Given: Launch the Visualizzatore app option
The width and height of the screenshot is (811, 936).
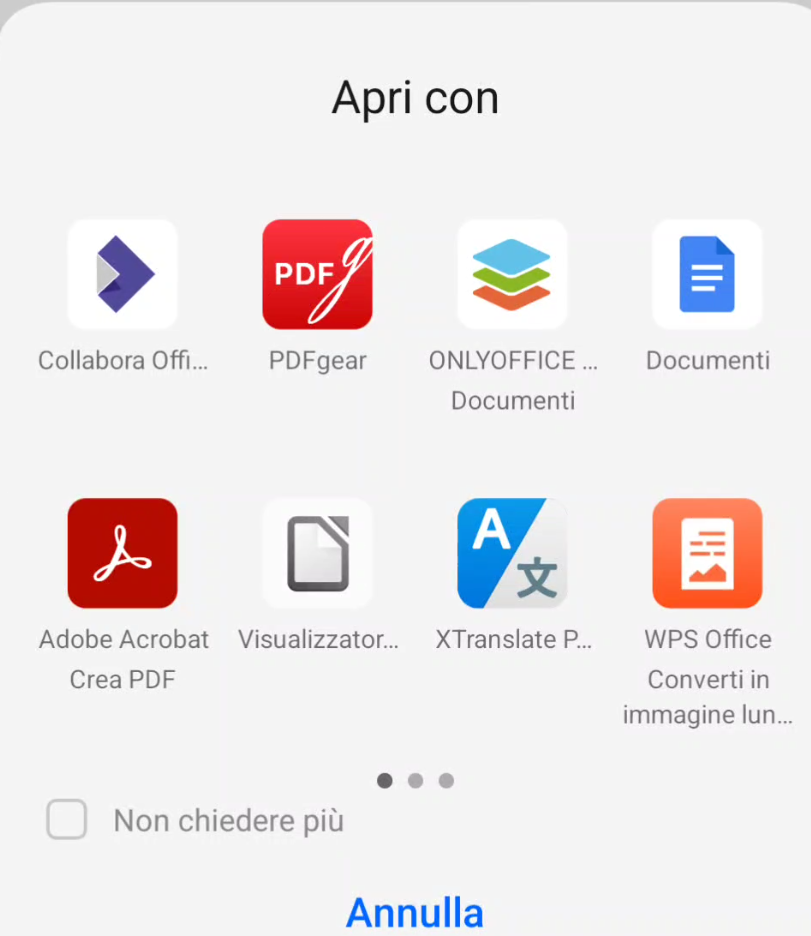Looking at the screenshot, I should click(x=317, y=554).
